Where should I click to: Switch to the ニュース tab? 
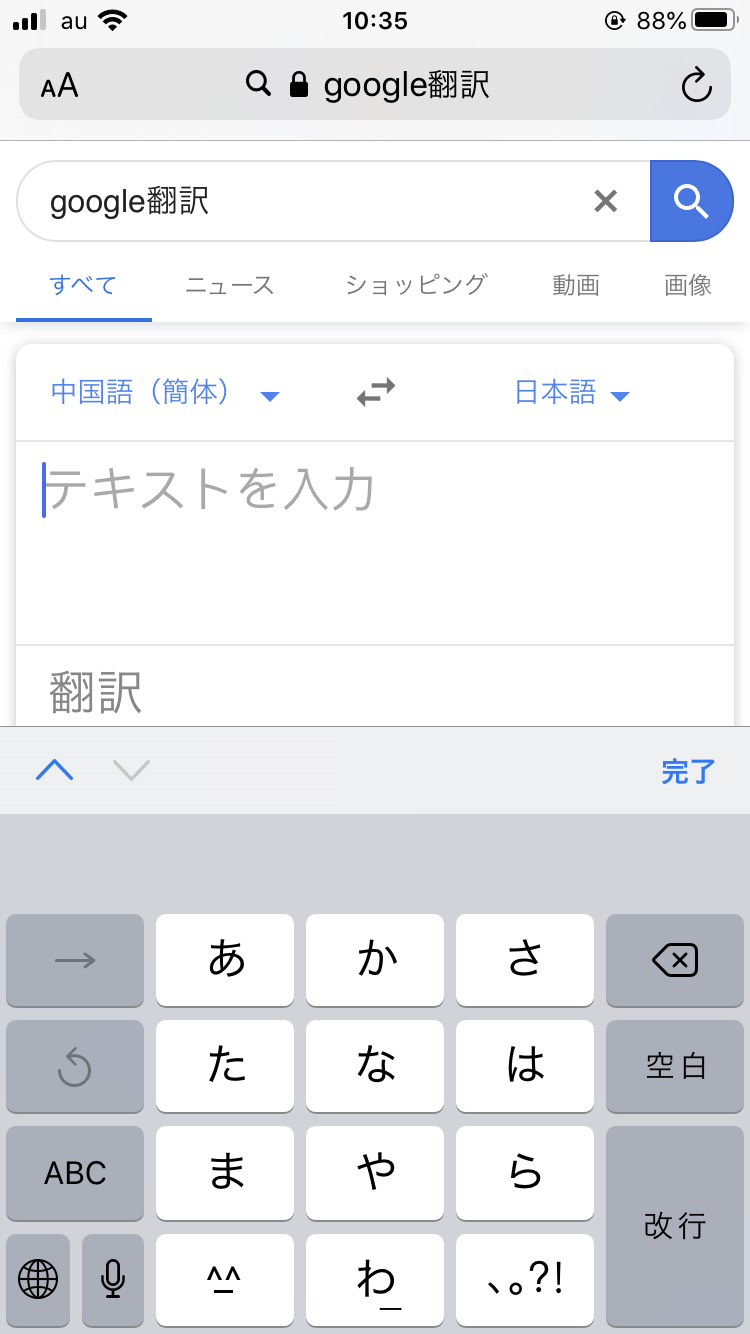[x=229, y=285]
